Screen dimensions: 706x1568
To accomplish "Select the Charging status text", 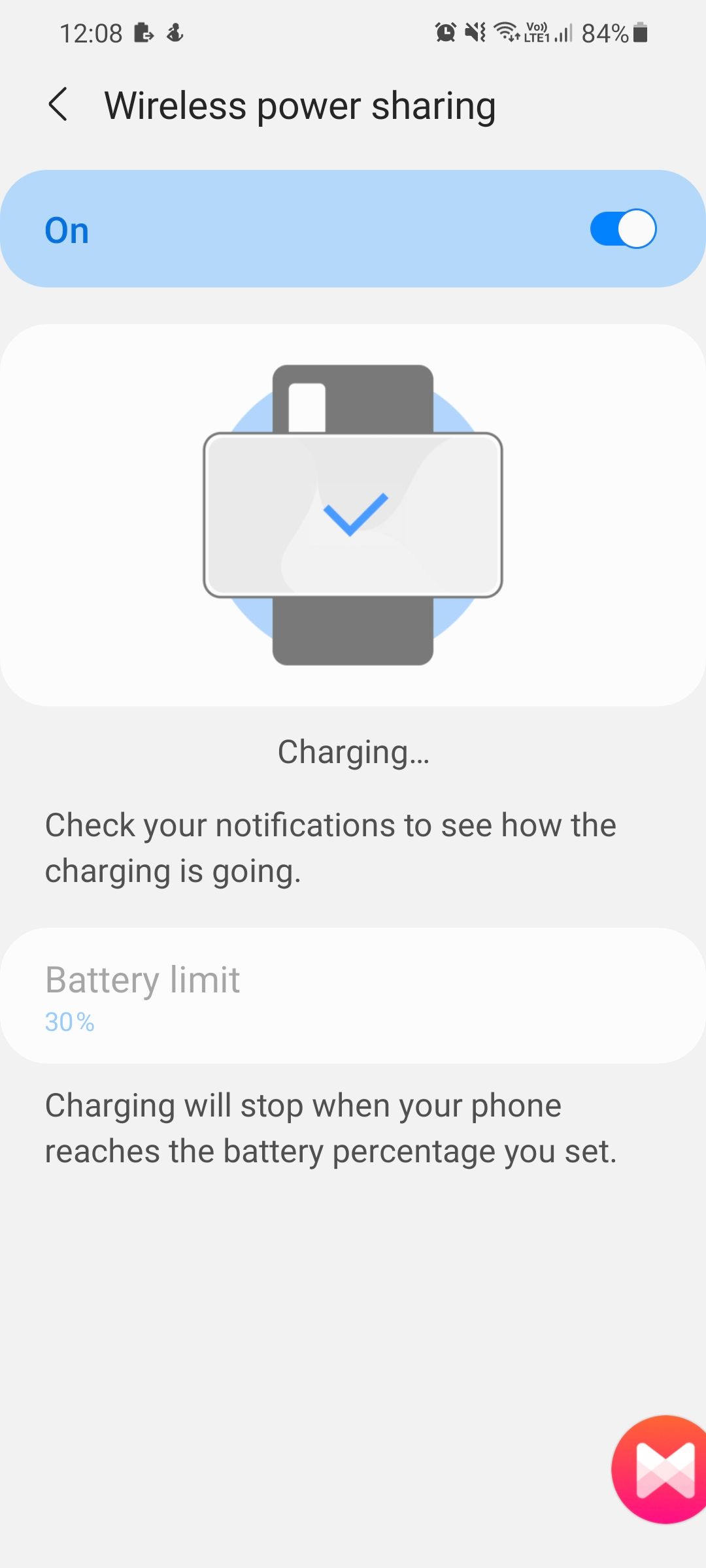I will [353, 751].
